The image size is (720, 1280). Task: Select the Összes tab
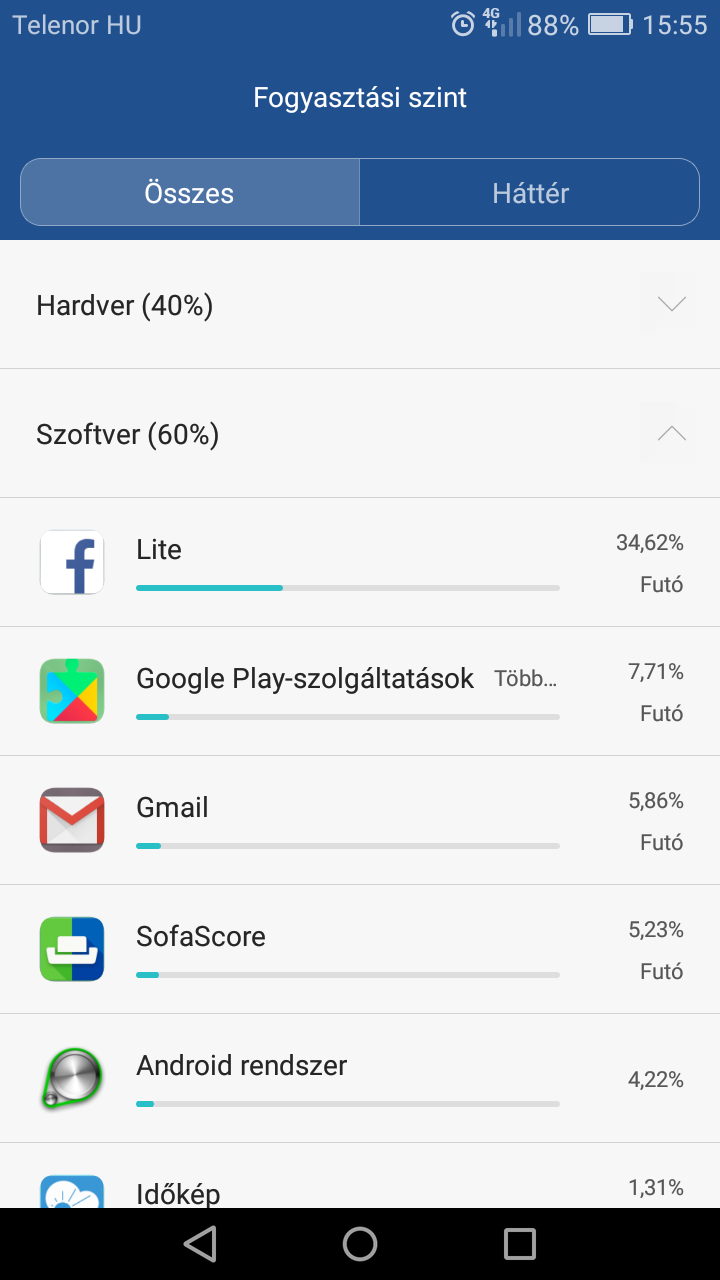[x=190, y=192]
